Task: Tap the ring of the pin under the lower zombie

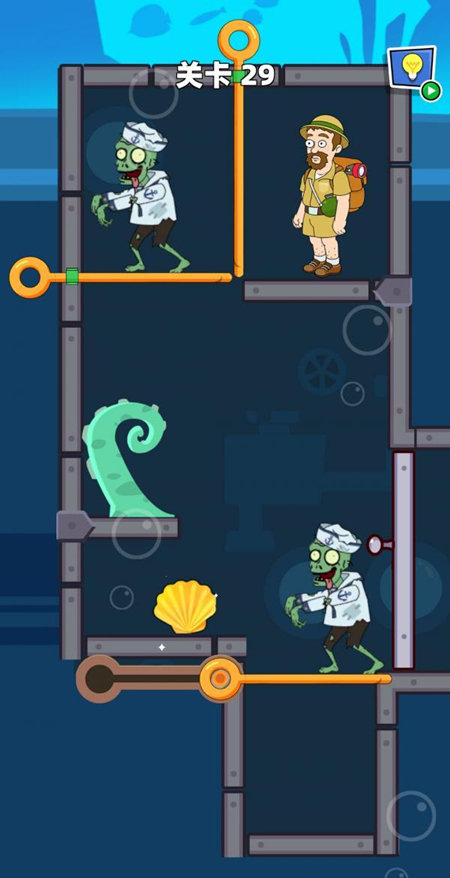Action: tap(221, 679)
